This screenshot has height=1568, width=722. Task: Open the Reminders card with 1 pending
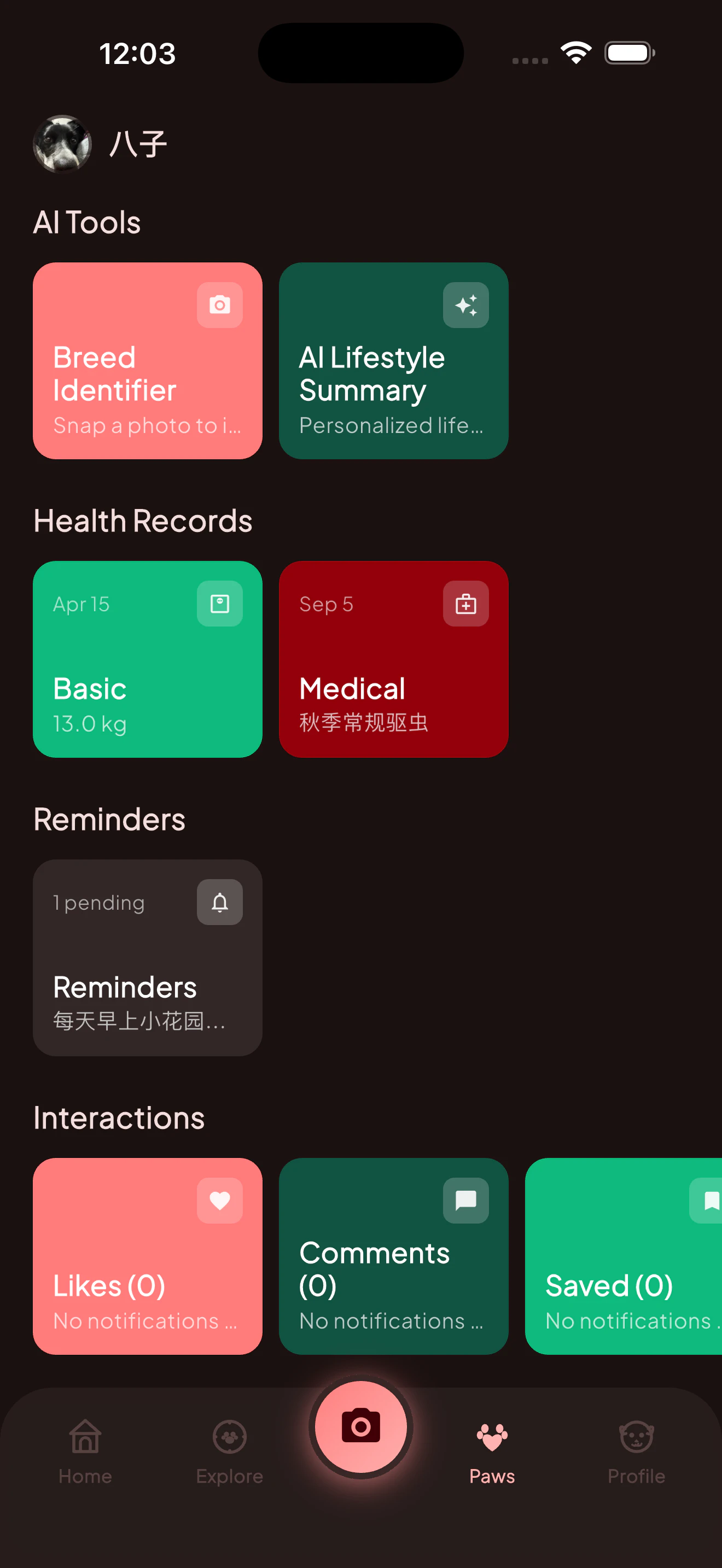[x=147, y=957]
